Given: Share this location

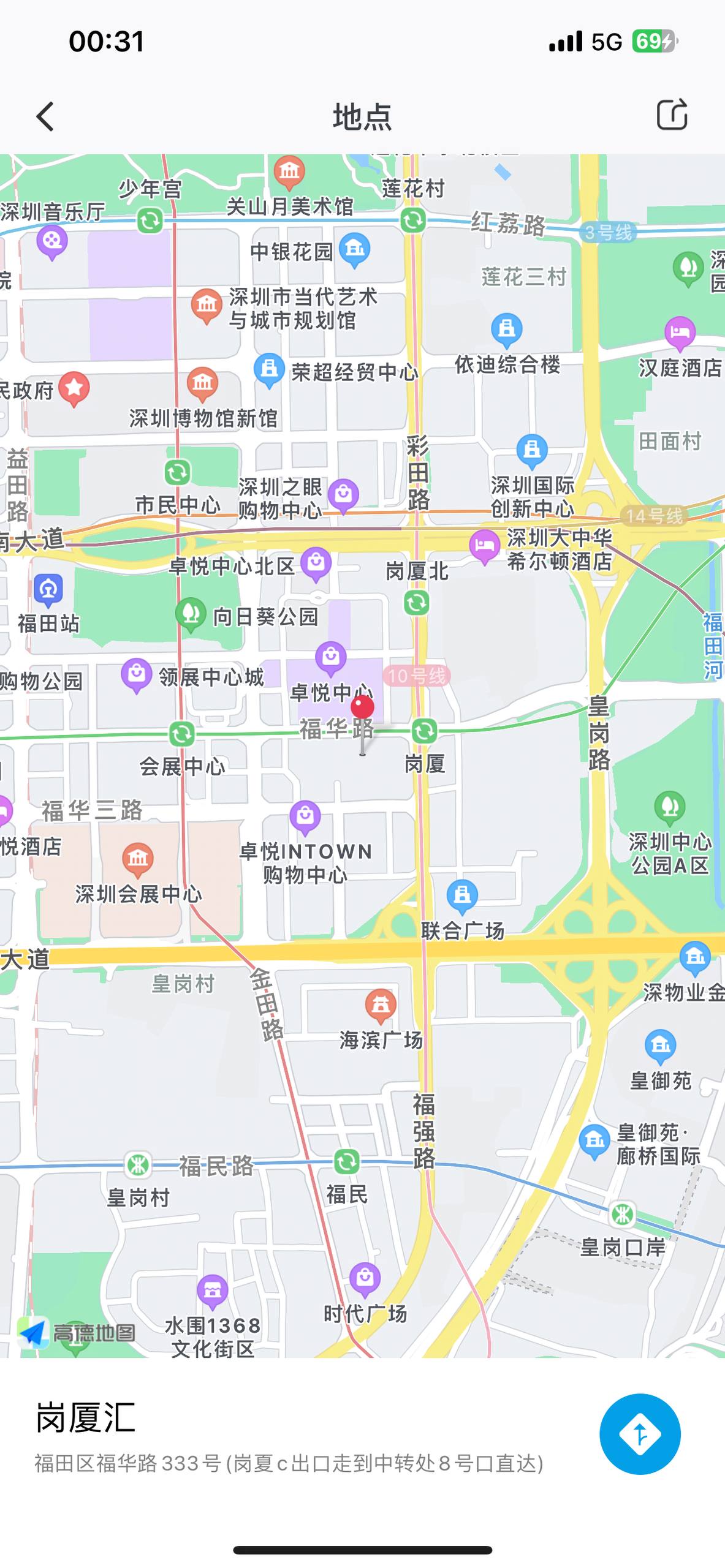Looking at the screenshot, I should pos(672,115).
